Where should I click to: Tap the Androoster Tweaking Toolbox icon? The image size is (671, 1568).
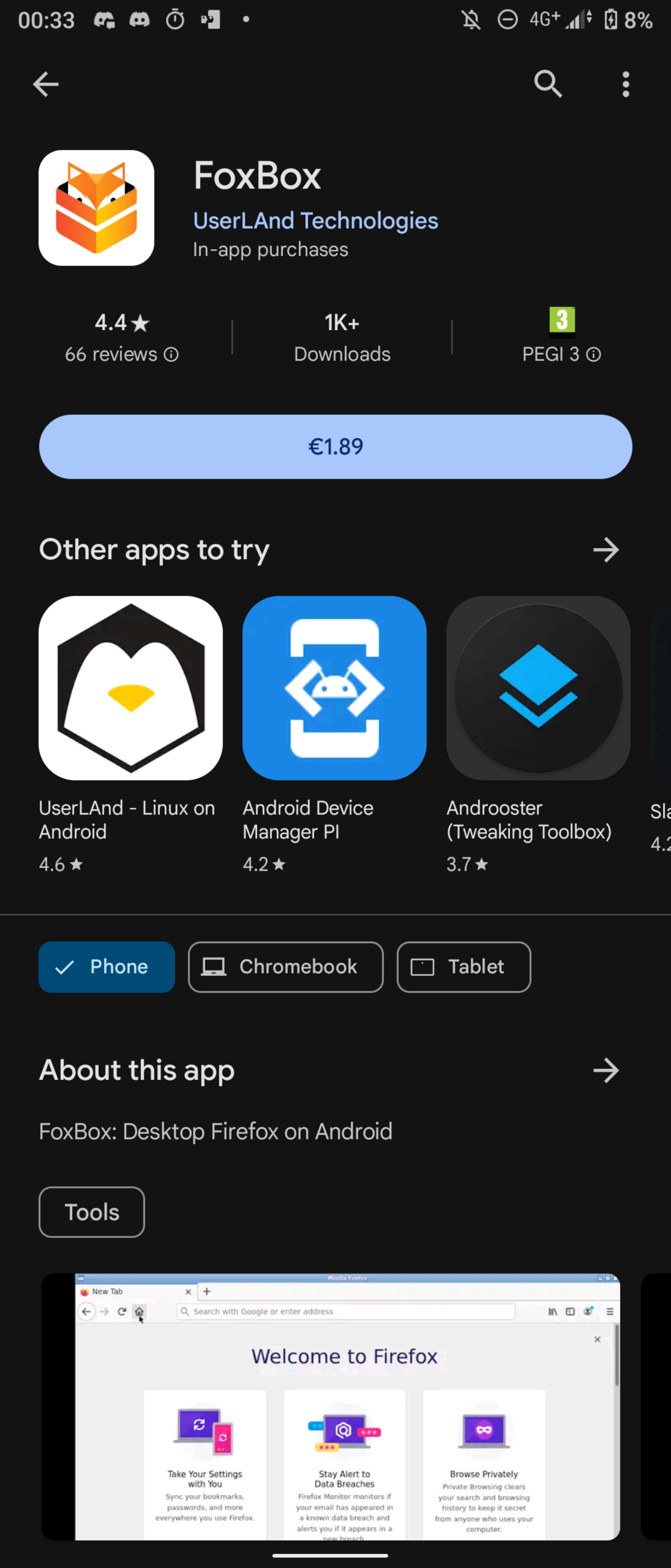538,688
